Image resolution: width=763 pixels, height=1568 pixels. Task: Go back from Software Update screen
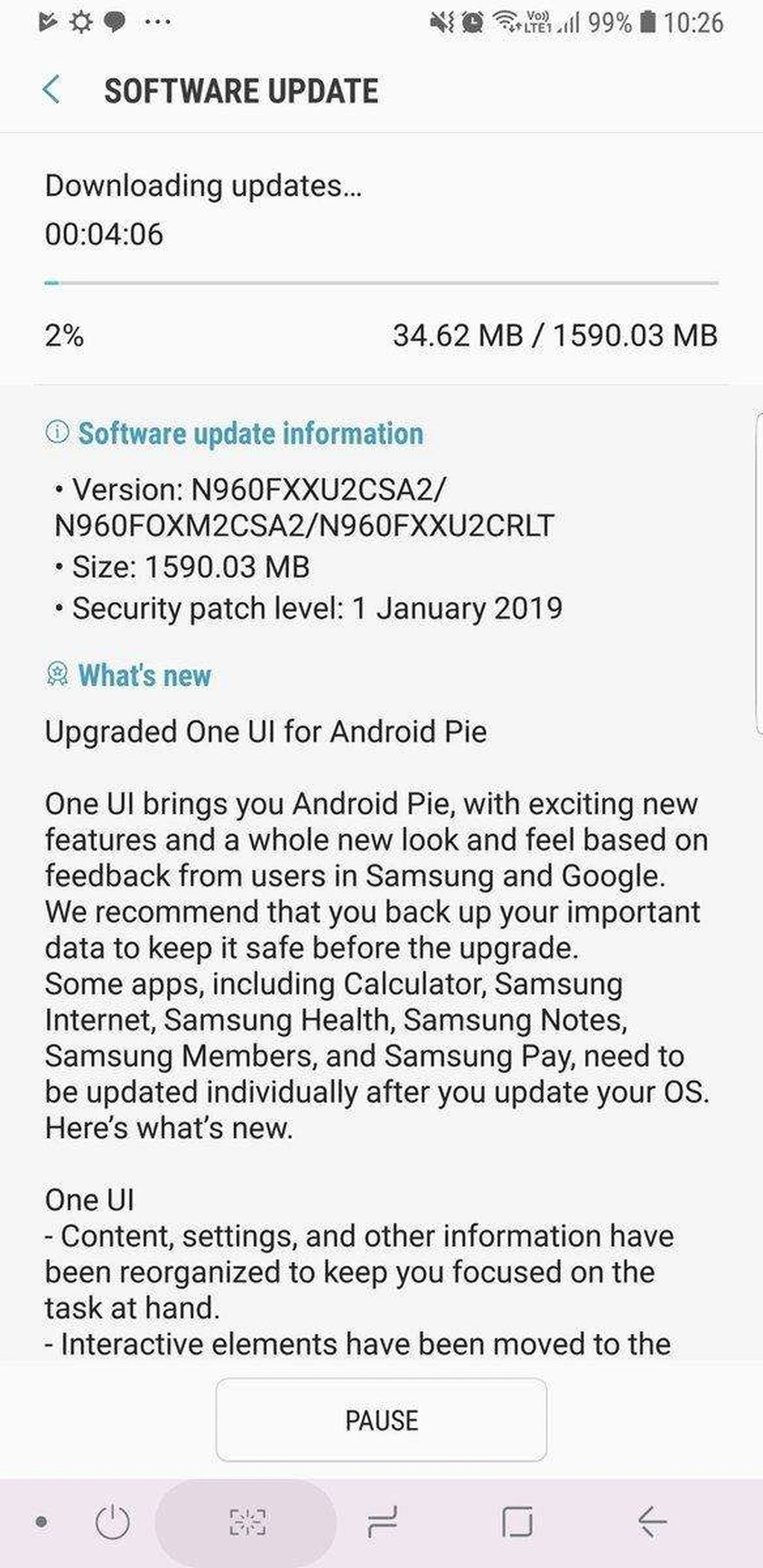pos(51,90)
